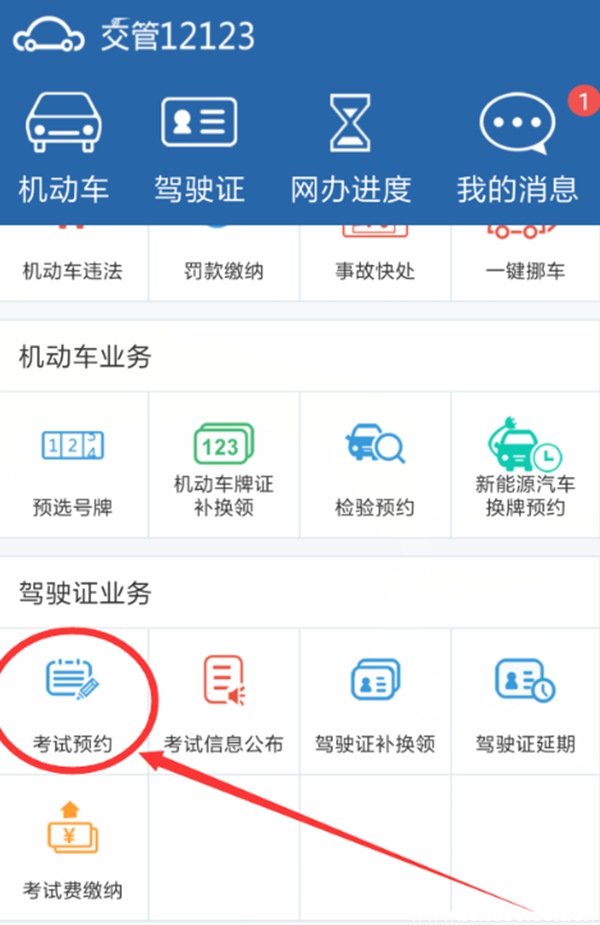The width and height of the screenshot is (600, 925).
Task: Open 预选号牌 plate pre-selection
Action: coord(72,468)
